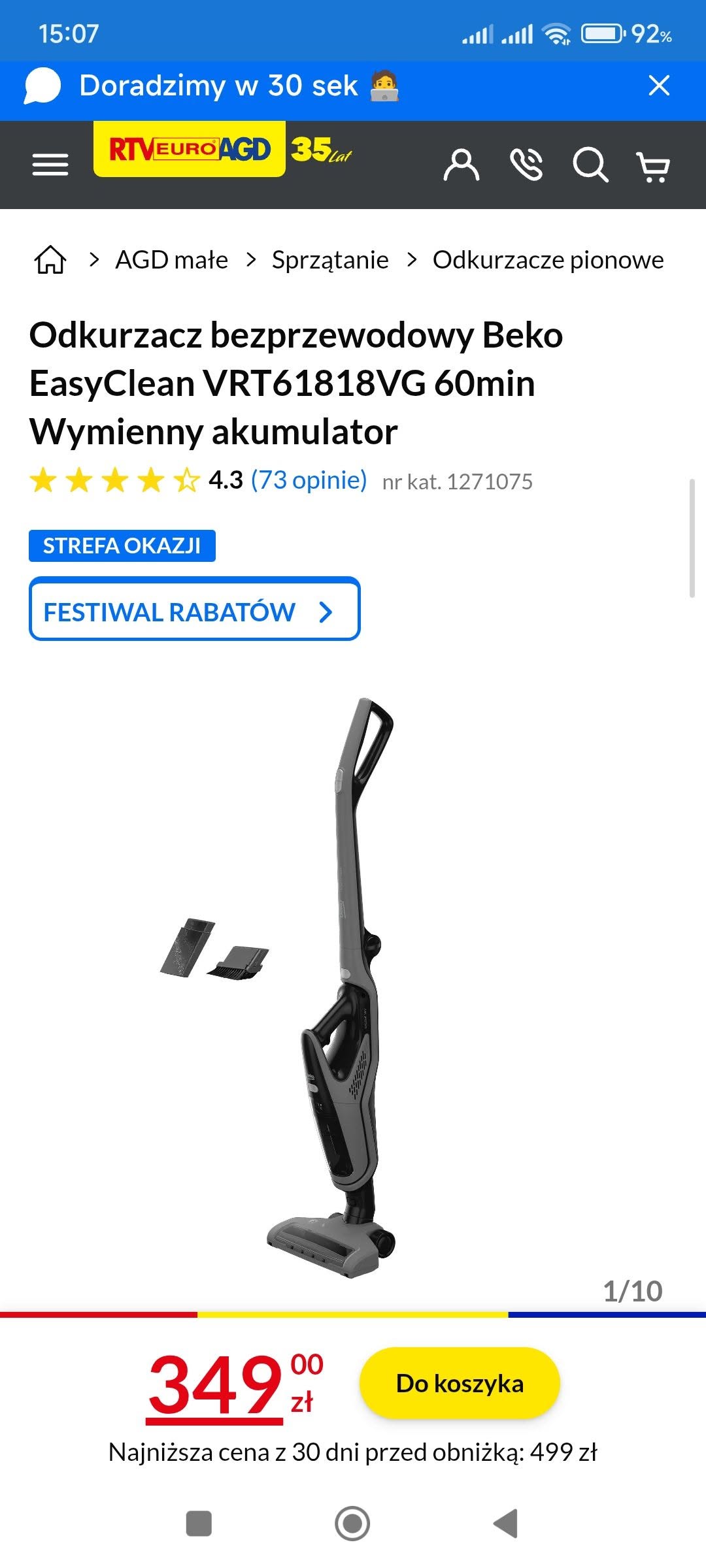Tap the RTV Euro AGD logo
Viewport: 706px width, 1568px height.
190,149
